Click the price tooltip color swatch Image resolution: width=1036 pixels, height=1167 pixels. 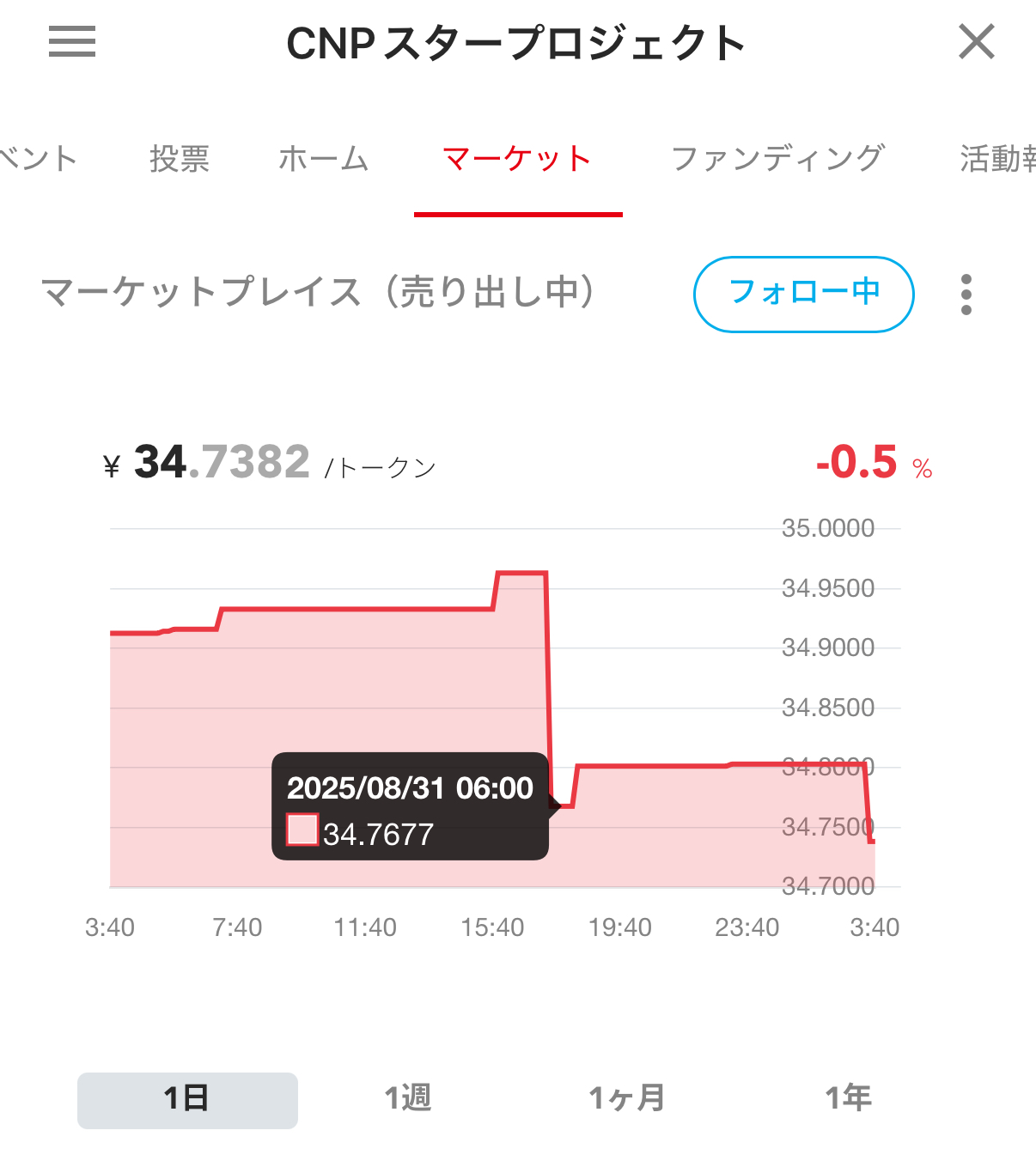pyautogui.click(x=302, y=831)
